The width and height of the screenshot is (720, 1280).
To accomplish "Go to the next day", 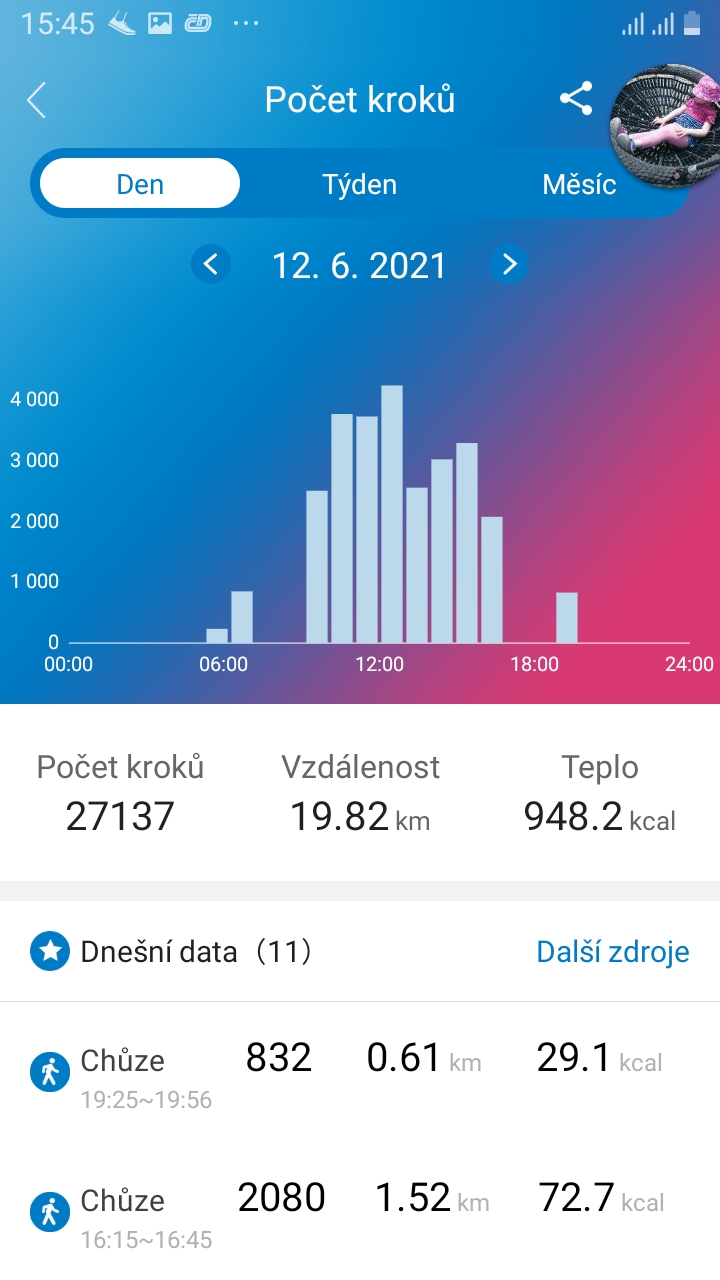I will (x=509, y=265).
